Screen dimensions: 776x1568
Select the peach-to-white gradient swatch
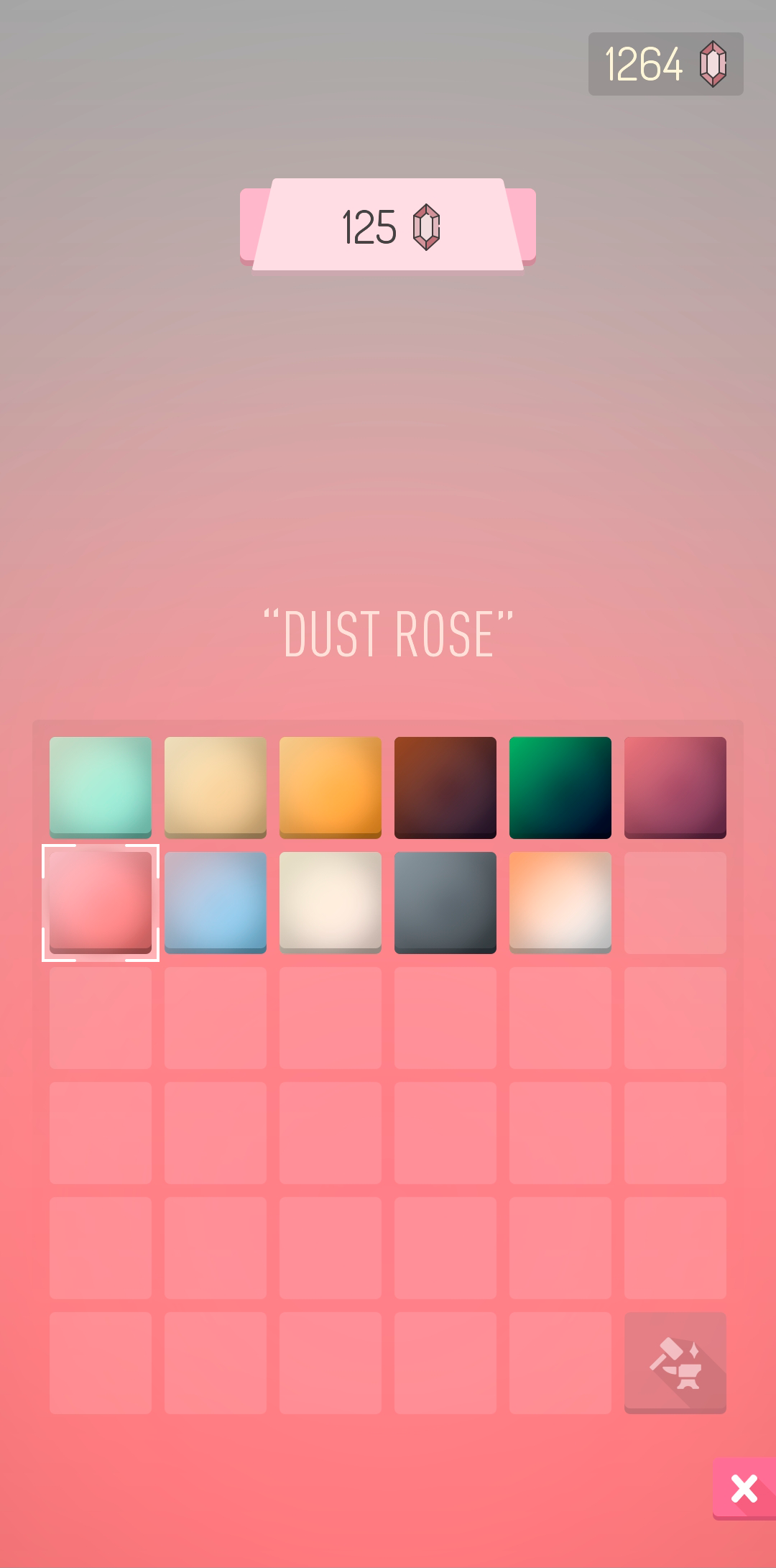pyautogui.click(x=560, y=902)
